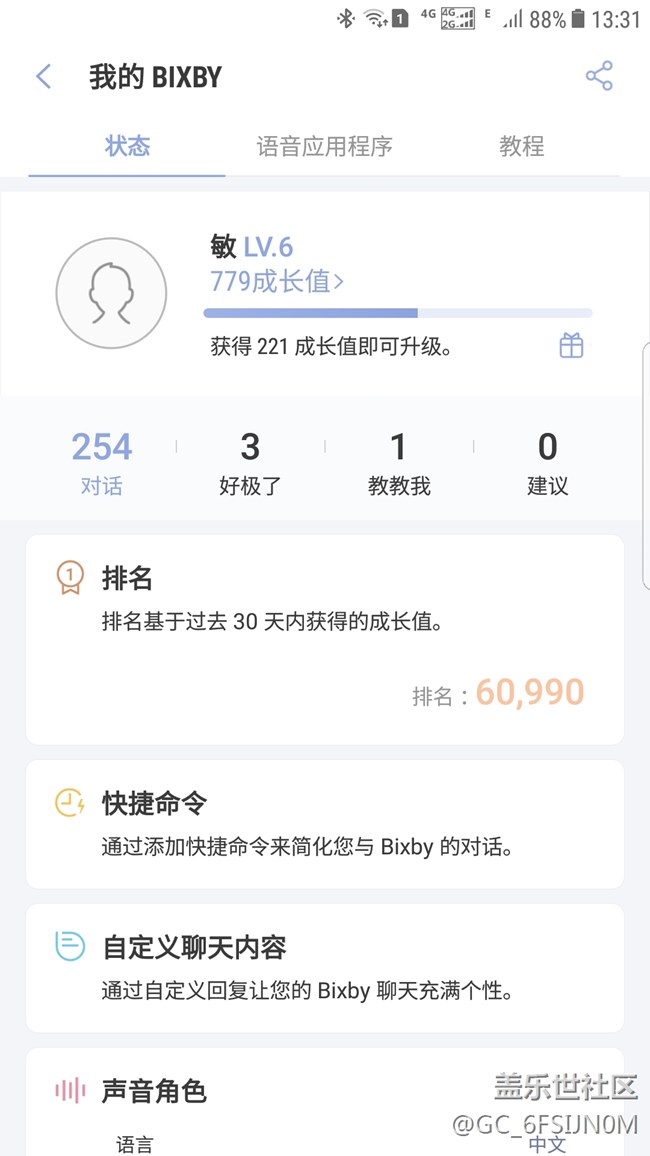
Task: View the 好极了 feedback count
Action: pyautogui.click(x=250, y=462)
